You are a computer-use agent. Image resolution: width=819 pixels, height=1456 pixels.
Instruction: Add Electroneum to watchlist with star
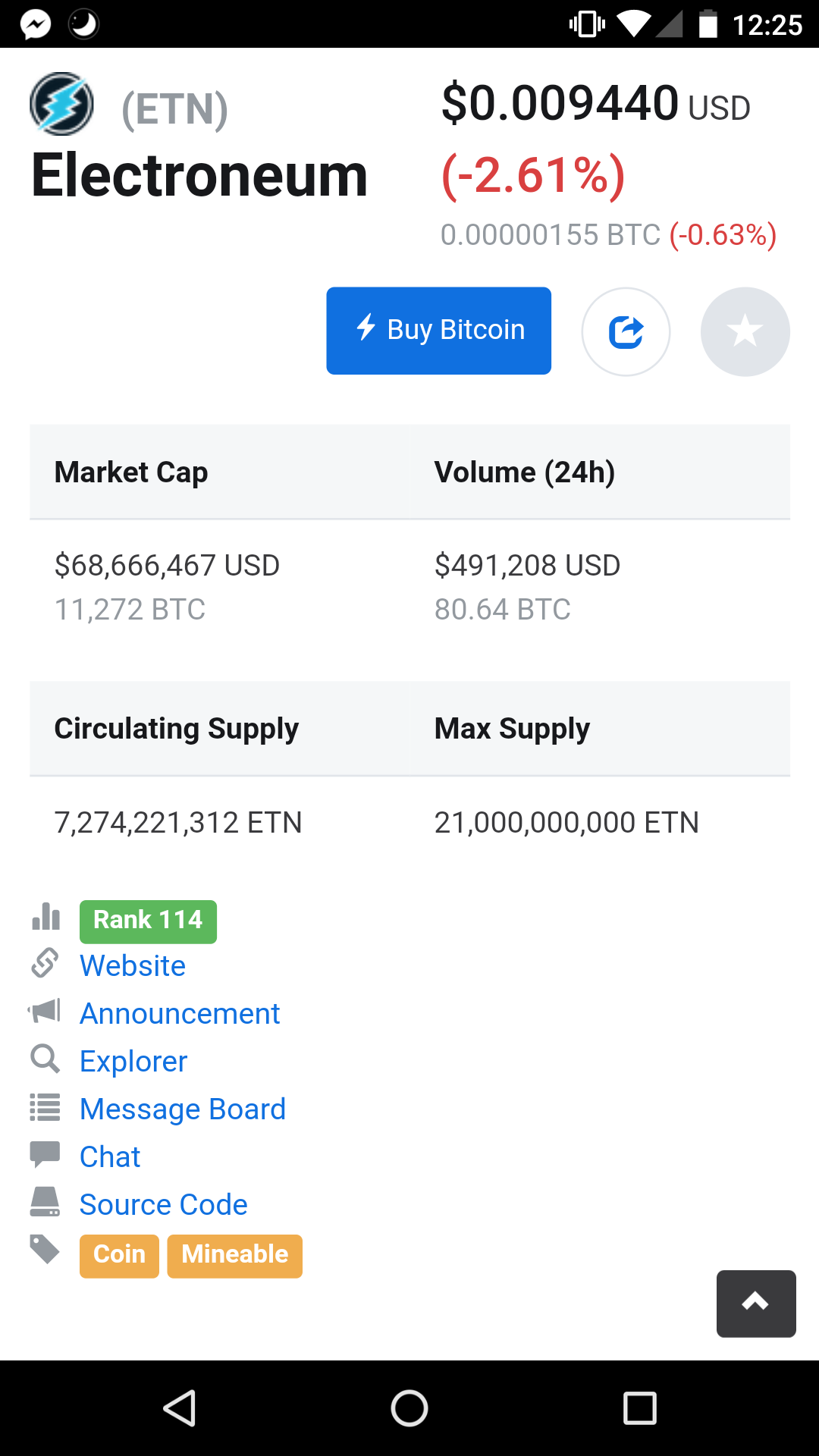[x=745, y=331]
